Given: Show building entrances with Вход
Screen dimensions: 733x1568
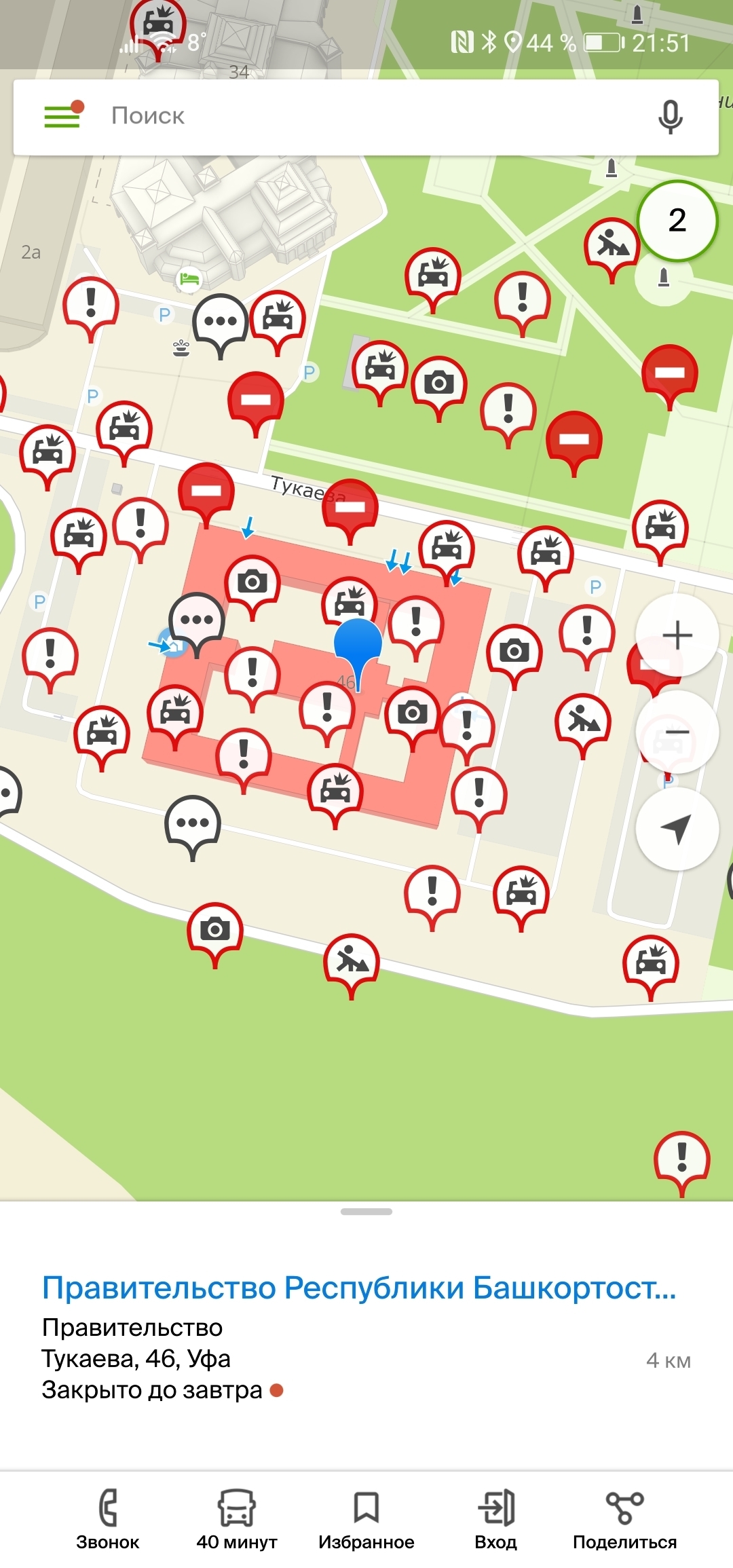Looking at the screenshot, I should [x=496, y=1519].
